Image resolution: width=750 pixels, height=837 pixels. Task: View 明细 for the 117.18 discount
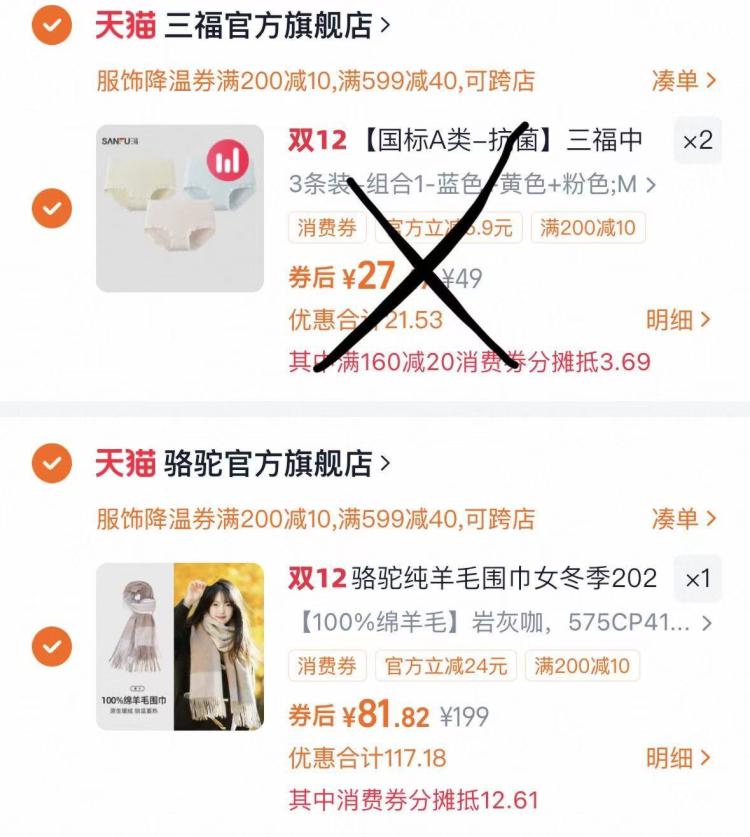pos(678,758)
